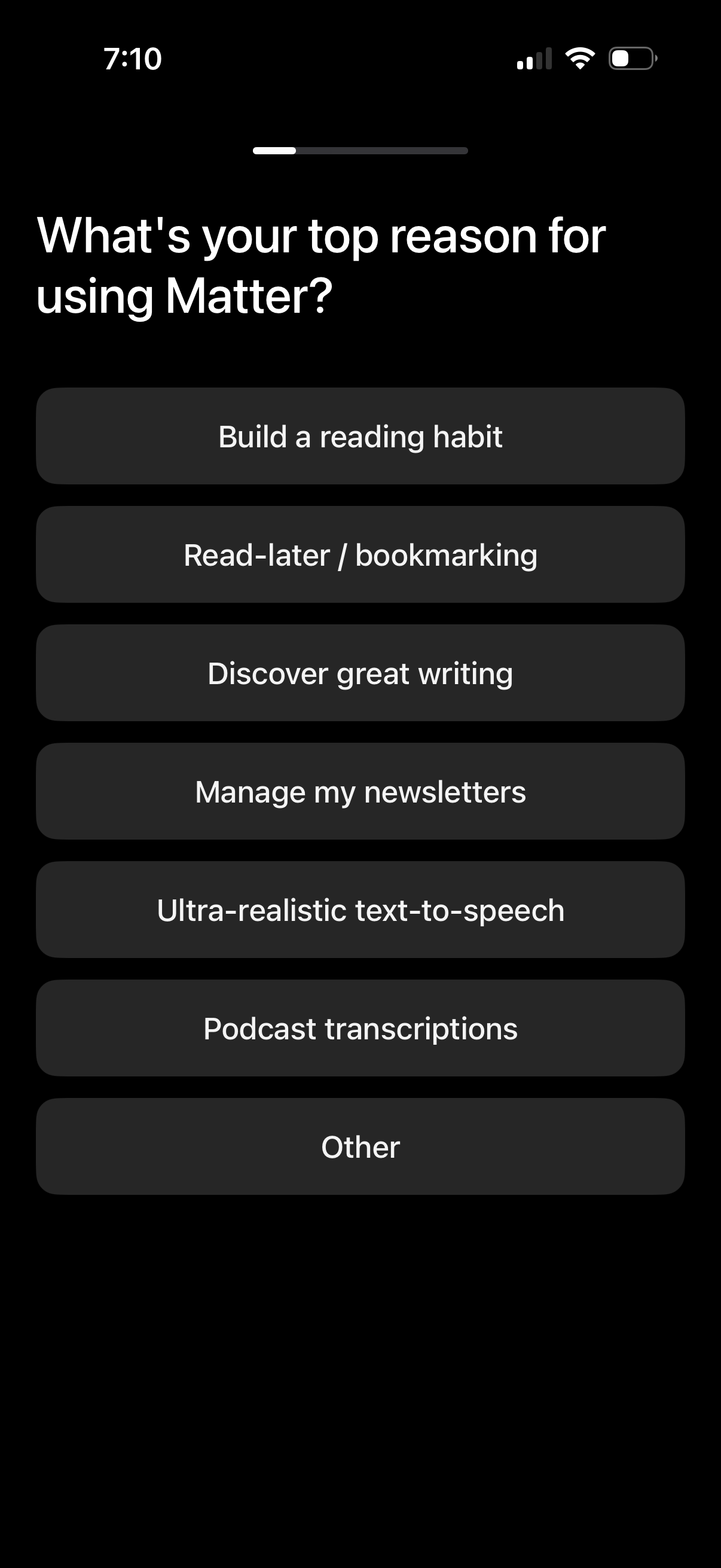Tap the cellular signal indicator
This screenshot has height=1568, width=721.
point(536,58)
